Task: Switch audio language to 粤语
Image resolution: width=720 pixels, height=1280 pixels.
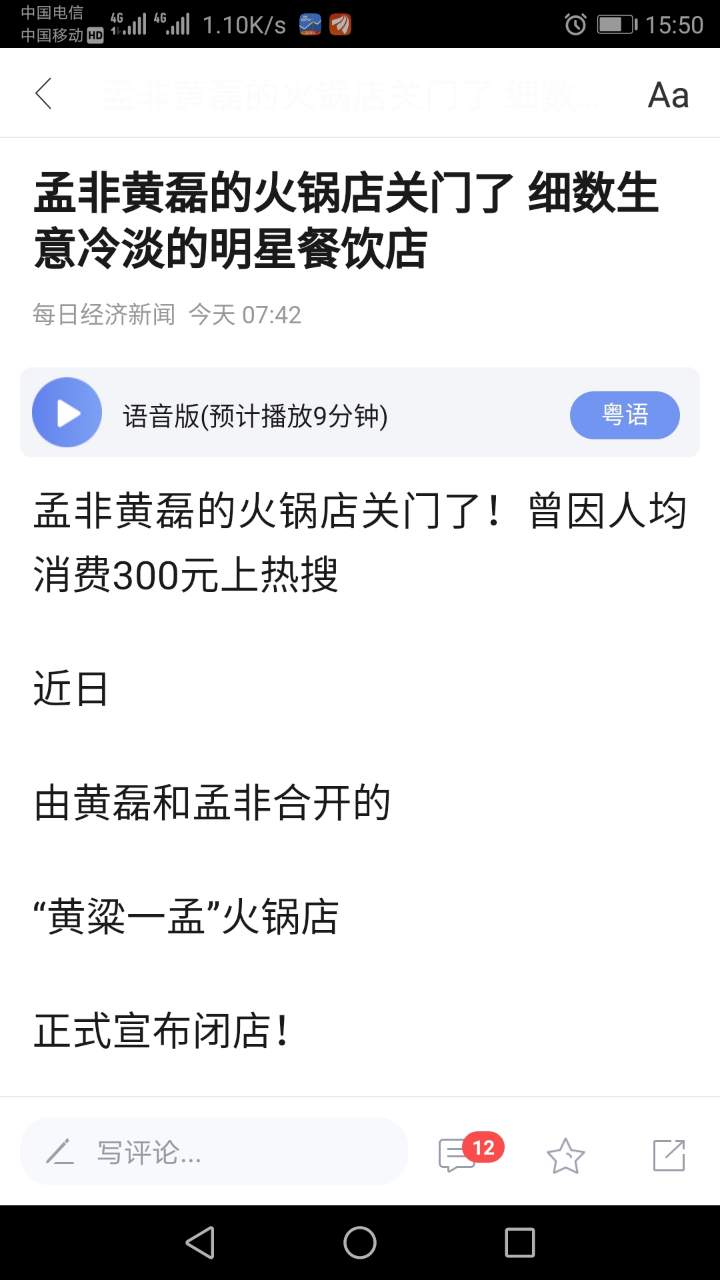Action: tap(625, 415)
